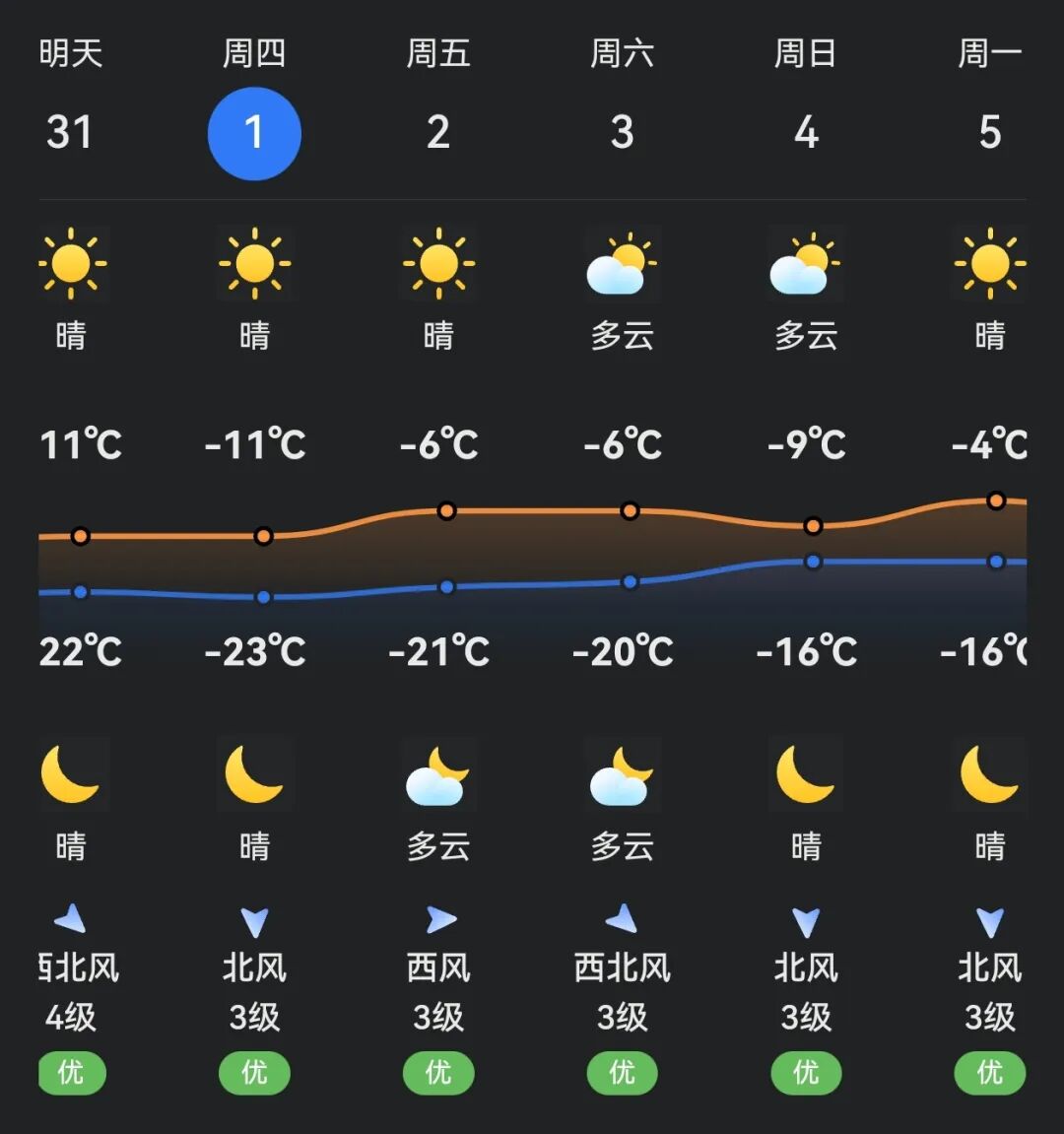Select the 周四 forecast for the 1st
Screen dimensions: 1064x1134
click(254, 133)
